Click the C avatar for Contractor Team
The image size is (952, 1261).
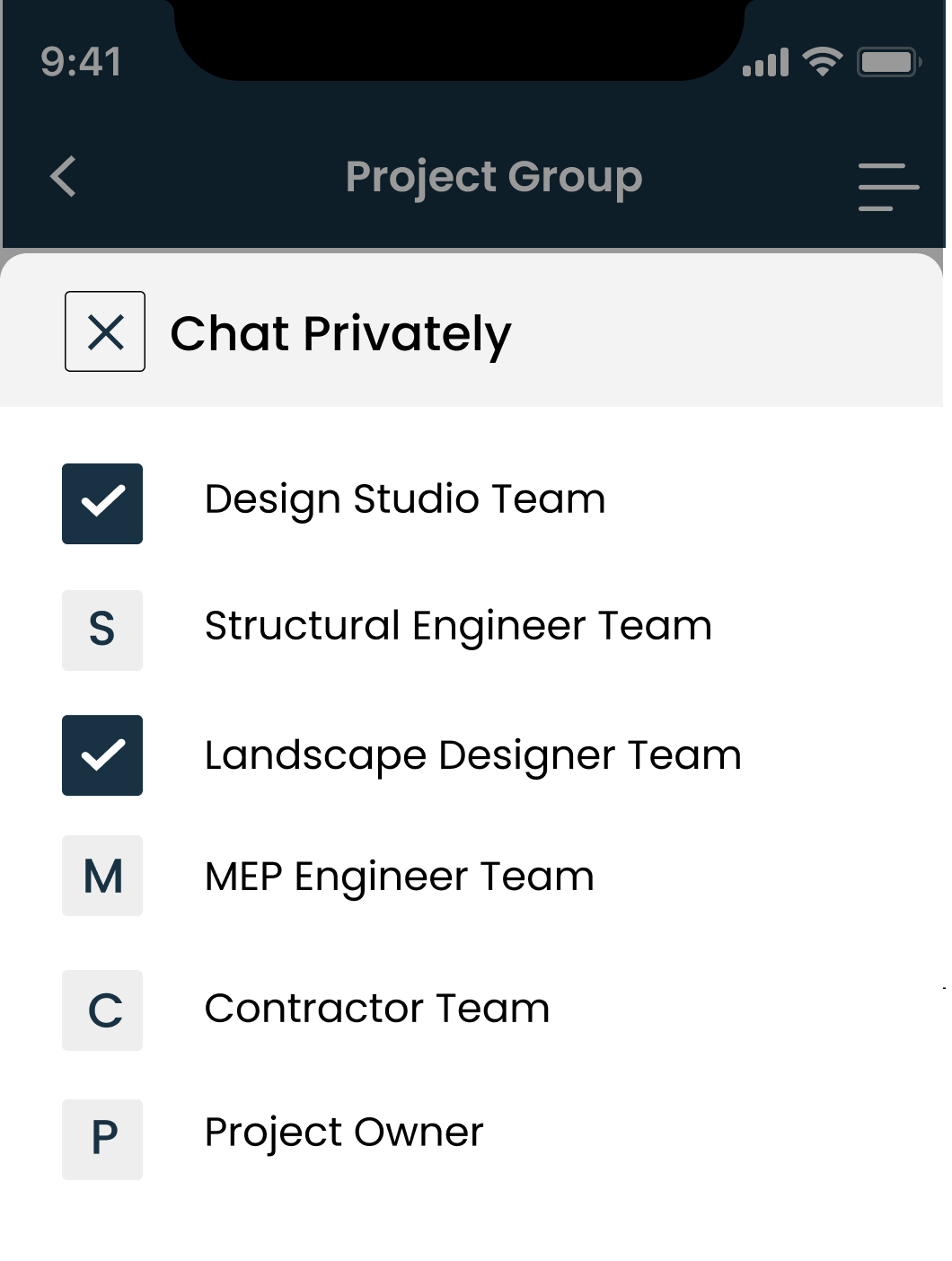[x=101, y=1010]
